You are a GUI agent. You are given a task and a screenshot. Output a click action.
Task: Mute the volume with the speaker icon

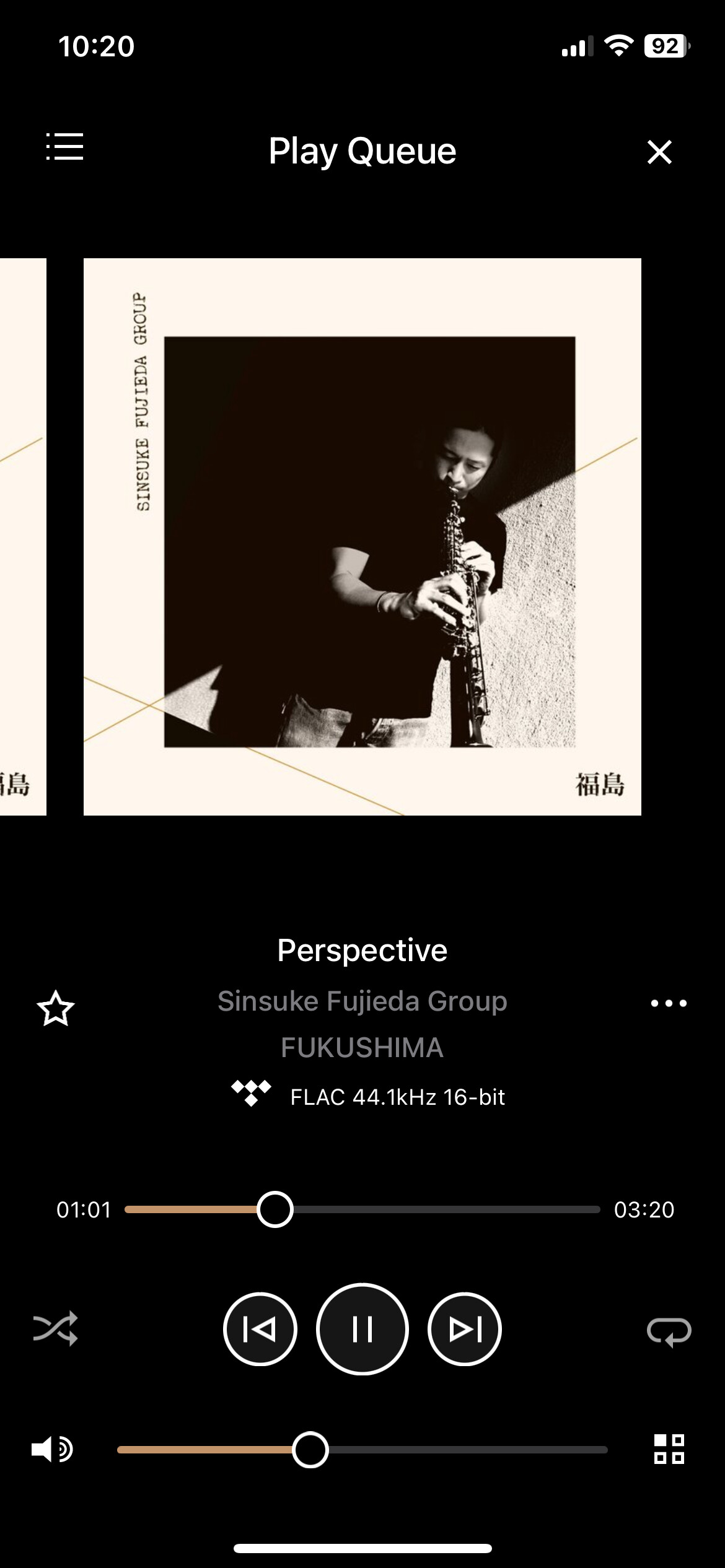click(52, 1450)
